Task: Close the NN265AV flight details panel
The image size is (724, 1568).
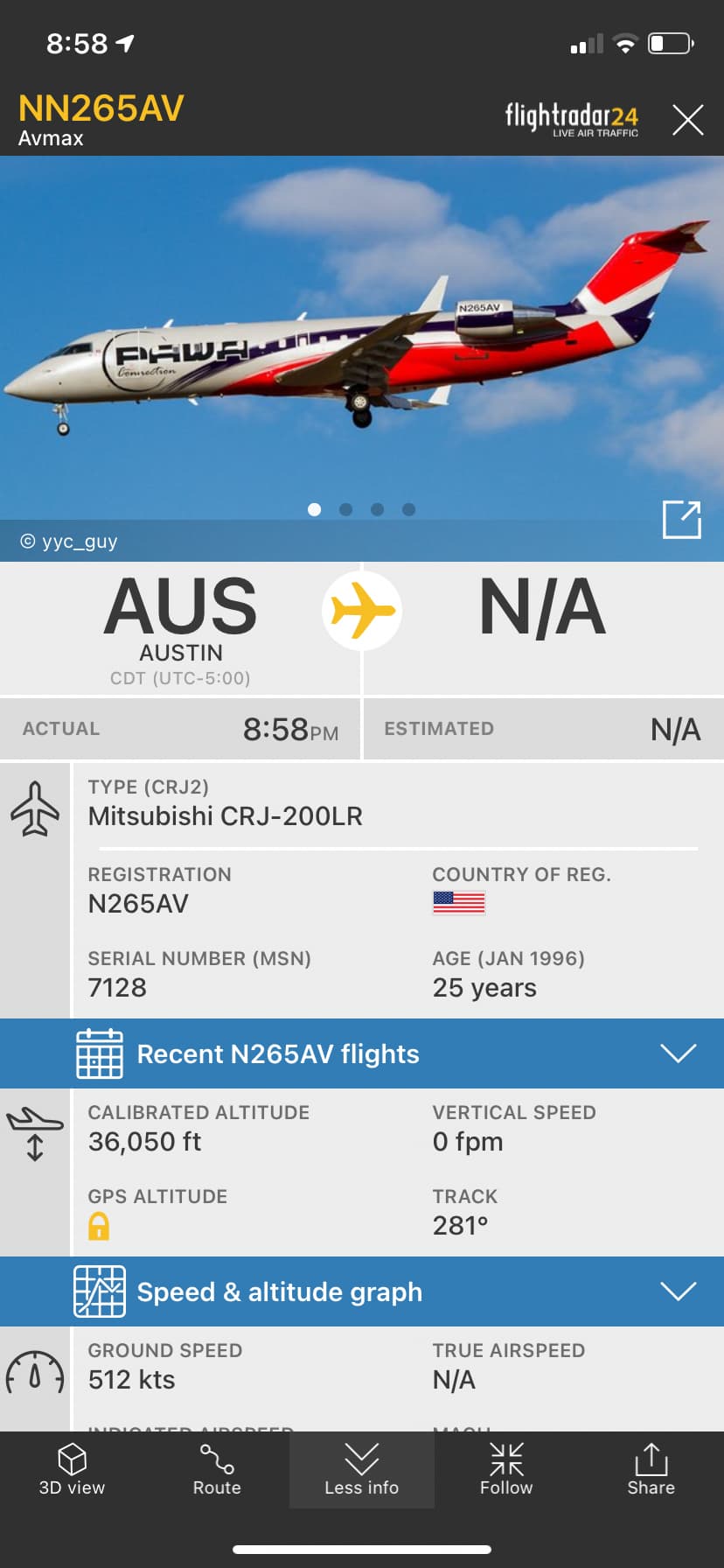Action: 687,120
